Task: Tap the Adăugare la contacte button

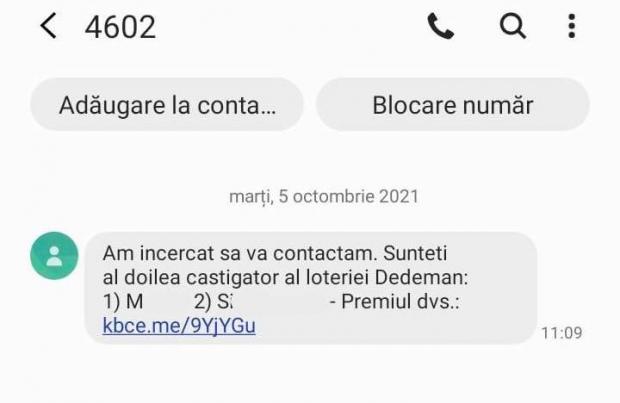Action: pyautogui.click(x=167, y=105)
